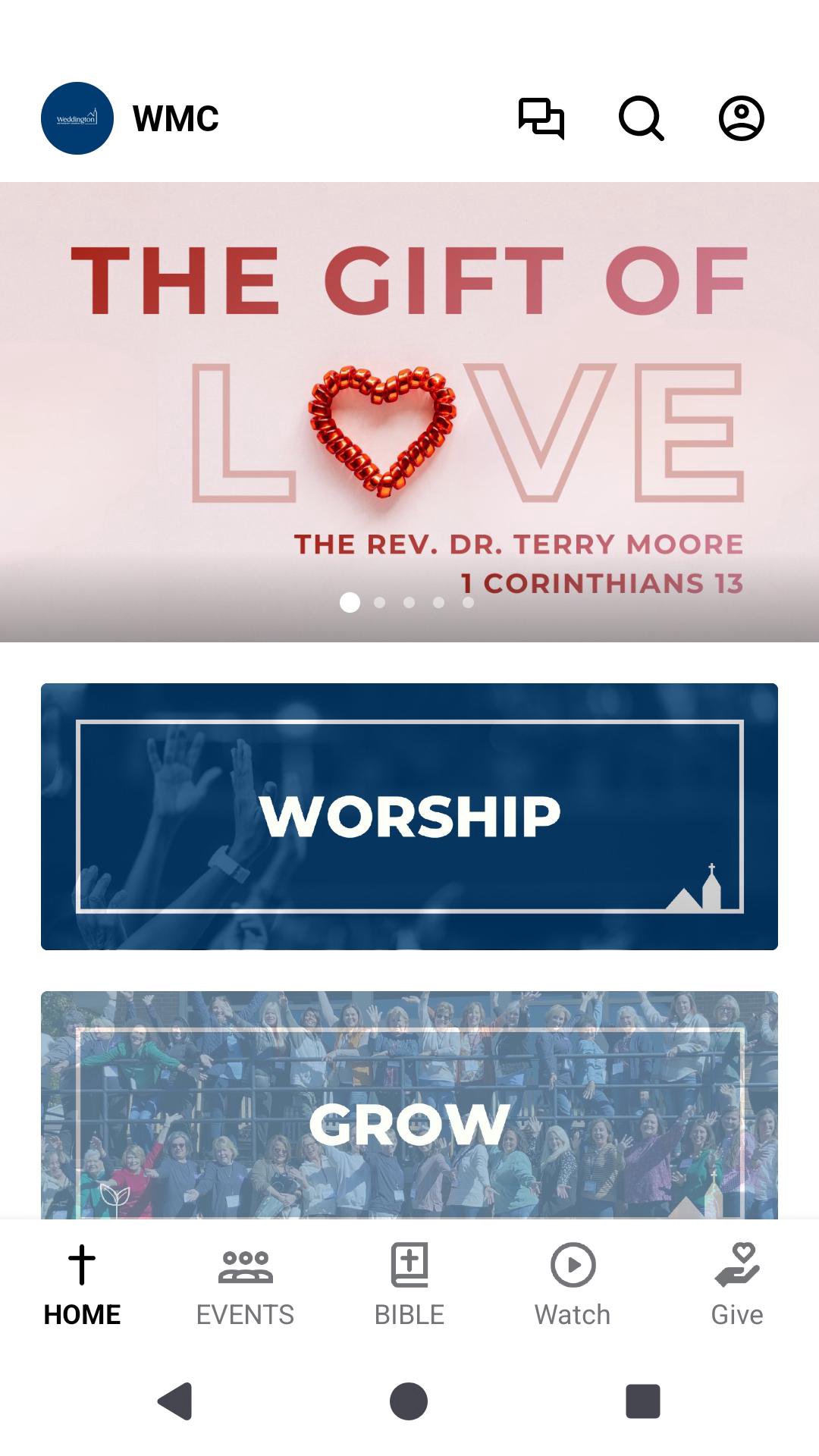Viewport: 819px width, 1456px height.
Task: Select the HOME tab
Action: pos(82,1283)
